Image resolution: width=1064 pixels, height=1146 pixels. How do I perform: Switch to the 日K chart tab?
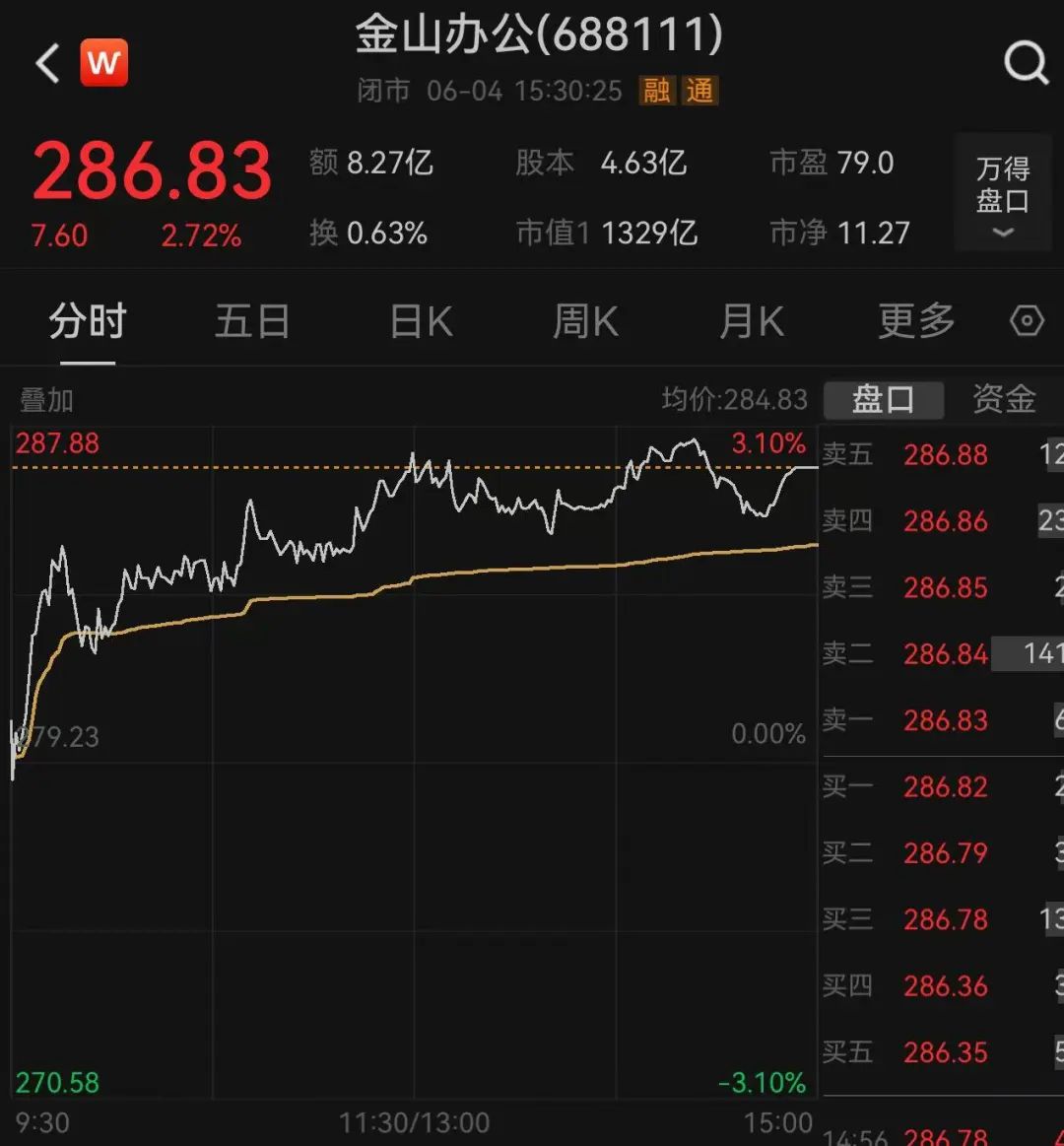(x=421, y=322)
